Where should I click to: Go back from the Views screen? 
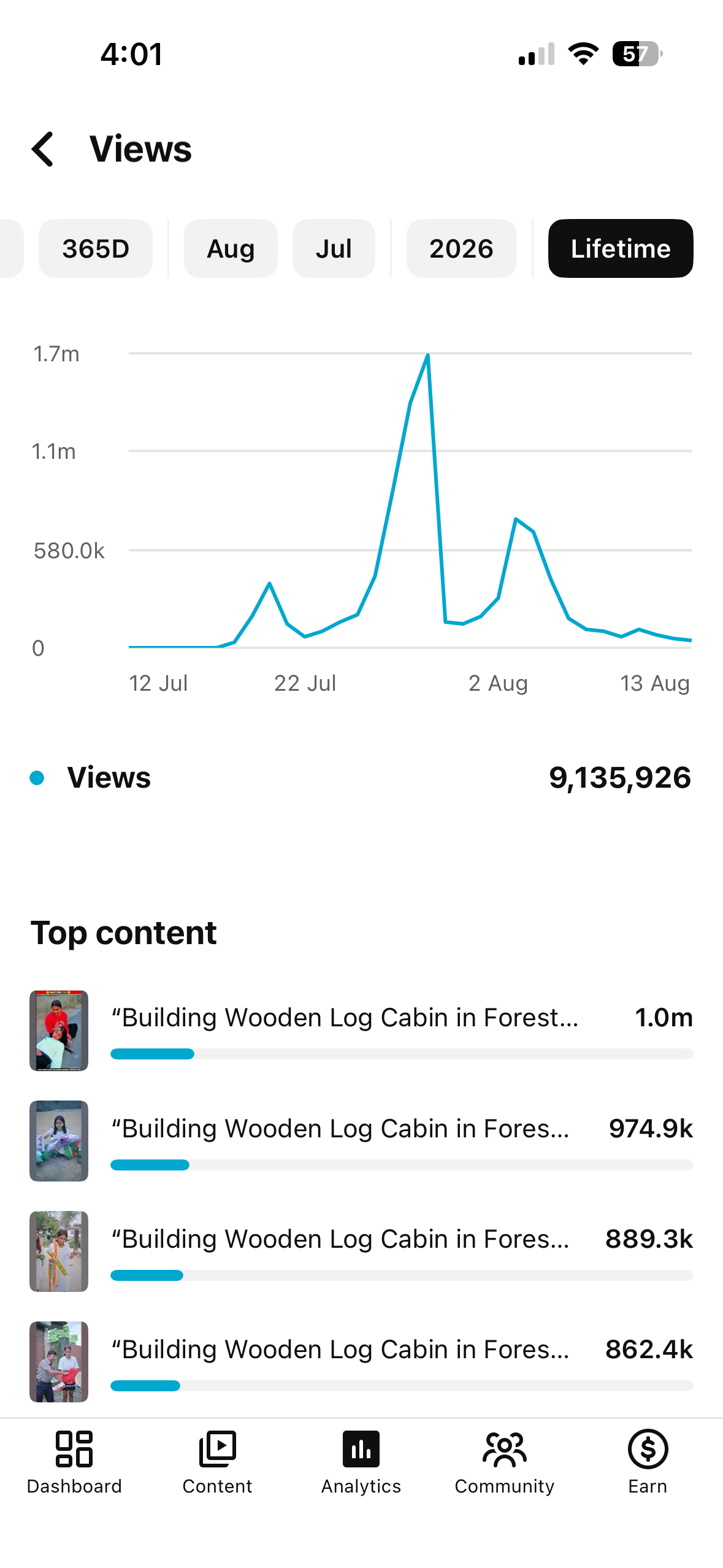point(43,149)
